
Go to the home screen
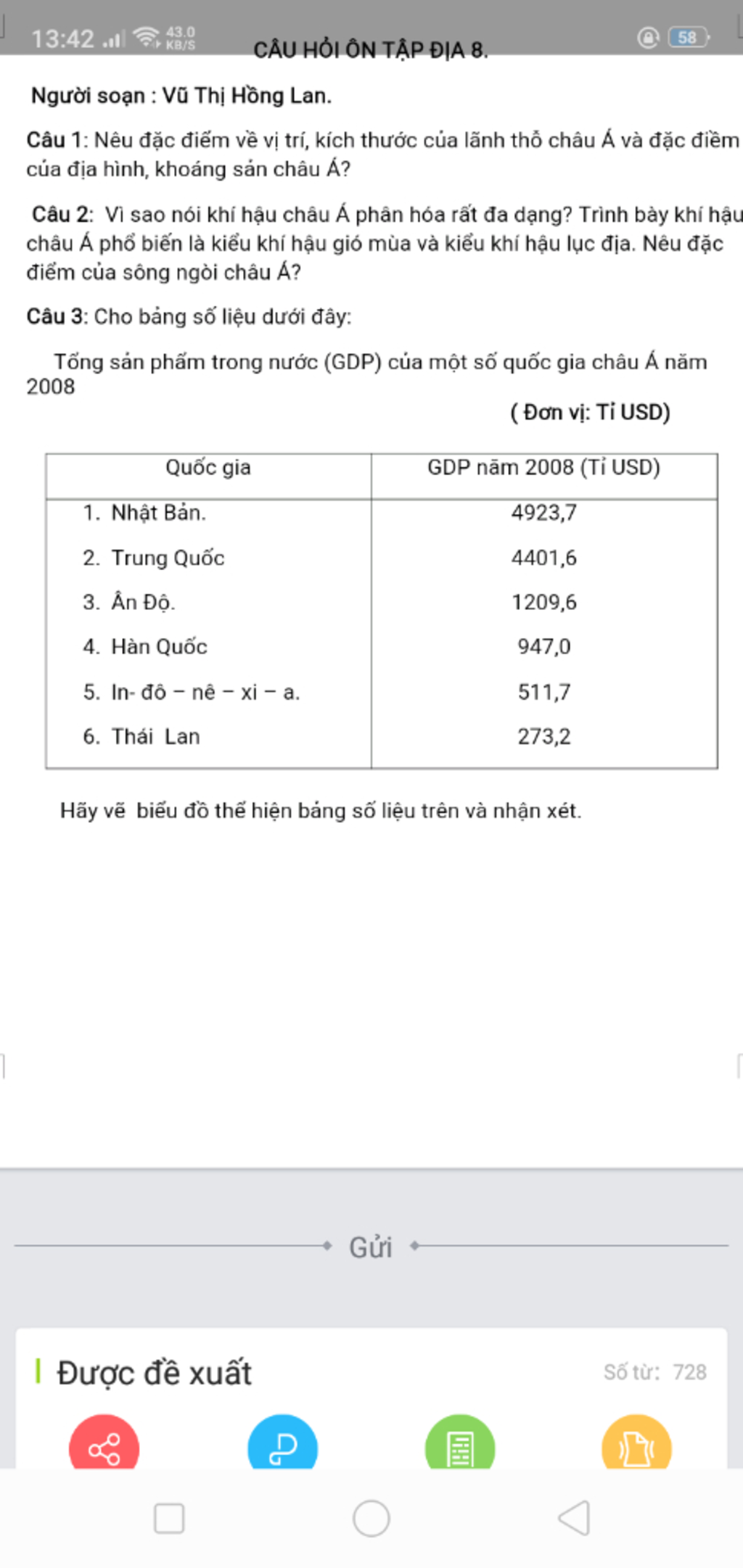tap(371, 1518)
